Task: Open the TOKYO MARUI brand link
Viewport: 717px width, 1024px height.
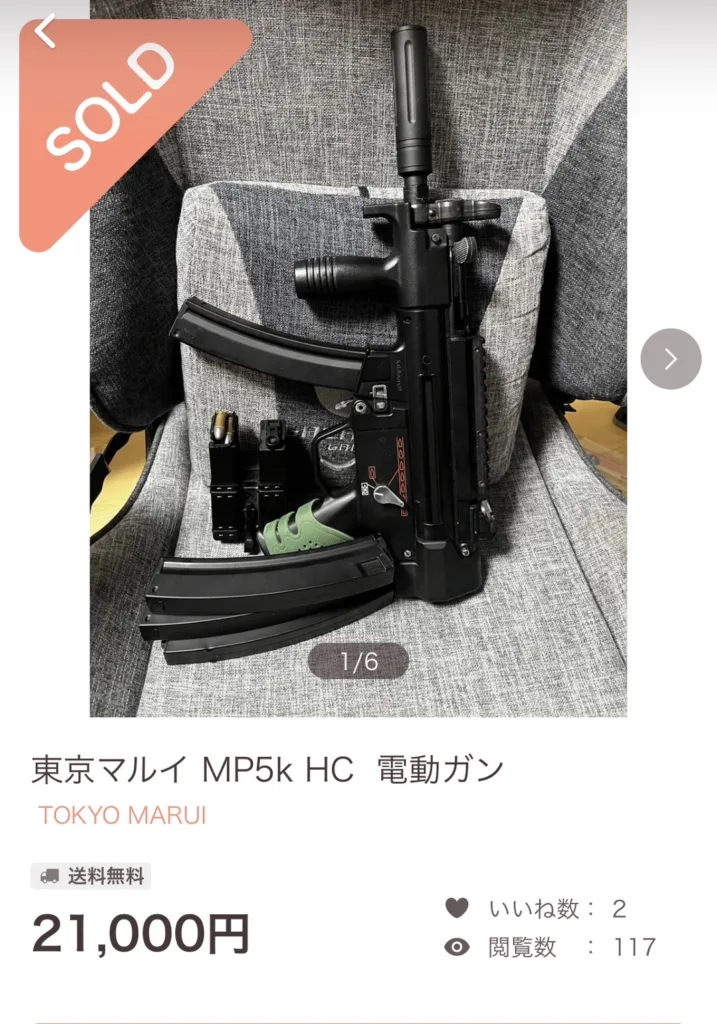Action: (x=122, y=815)
